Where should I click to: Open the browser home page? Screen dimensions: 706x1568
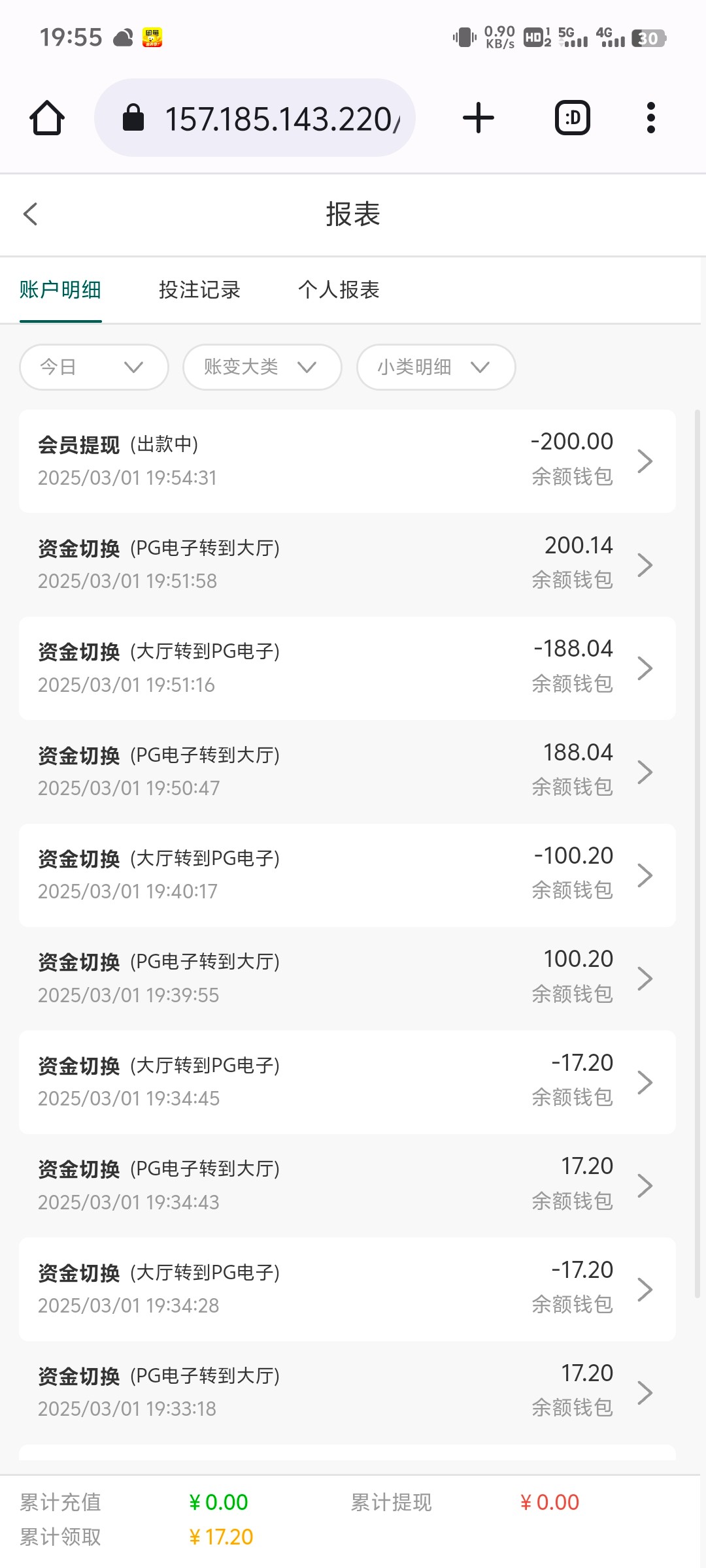click(x=47, y=118)
